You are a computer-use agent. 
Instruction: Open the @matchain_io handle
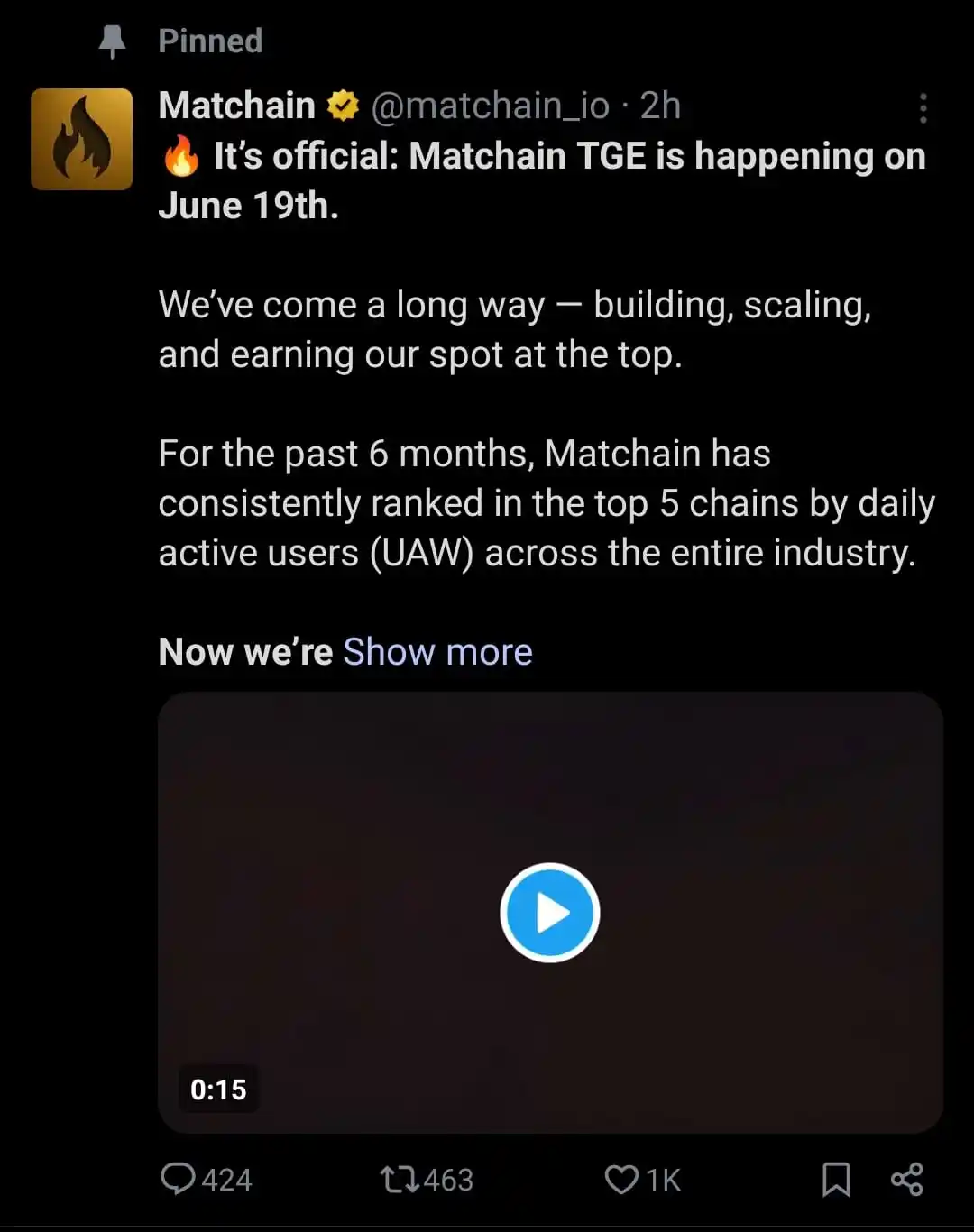click(490, 106)
